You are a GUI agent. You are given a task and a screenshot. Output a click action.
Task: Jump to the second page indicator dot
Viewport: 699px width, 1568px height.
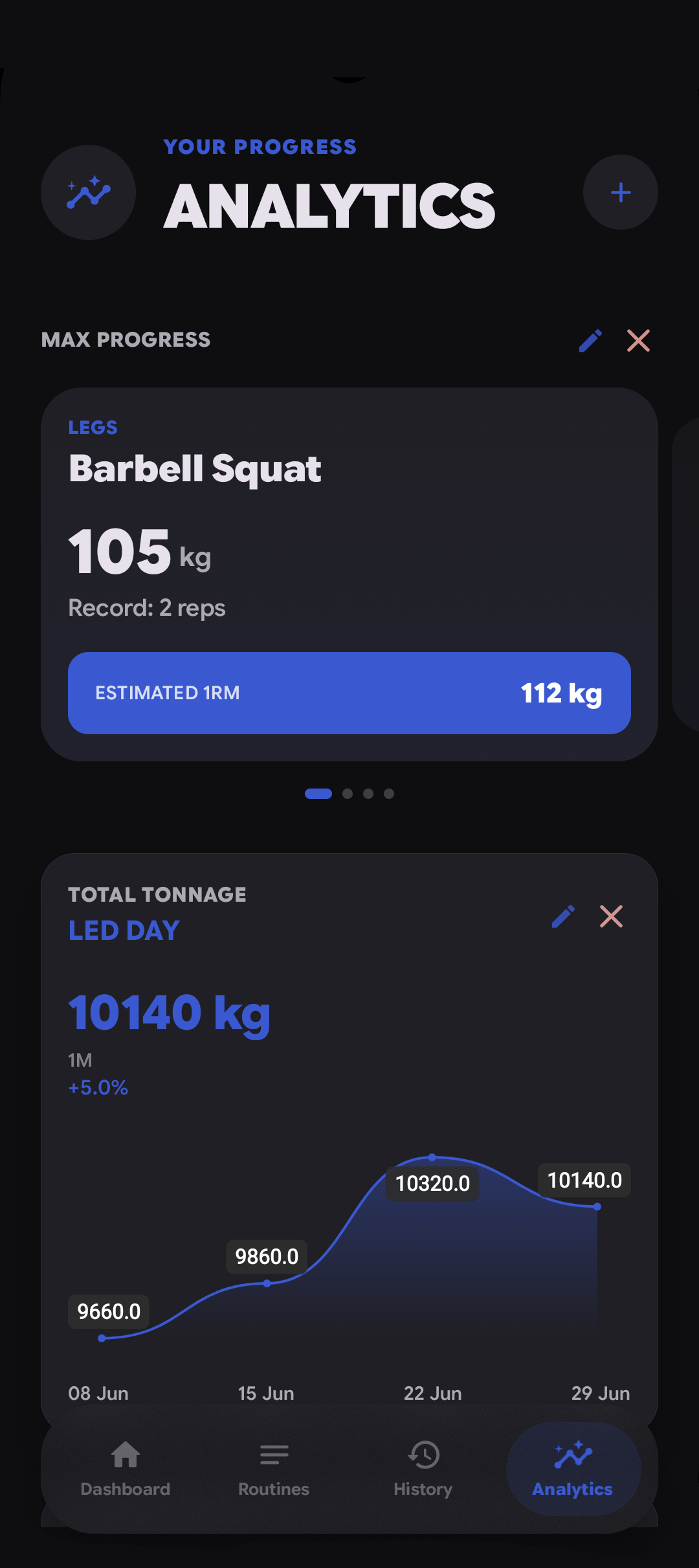point(348,794)
